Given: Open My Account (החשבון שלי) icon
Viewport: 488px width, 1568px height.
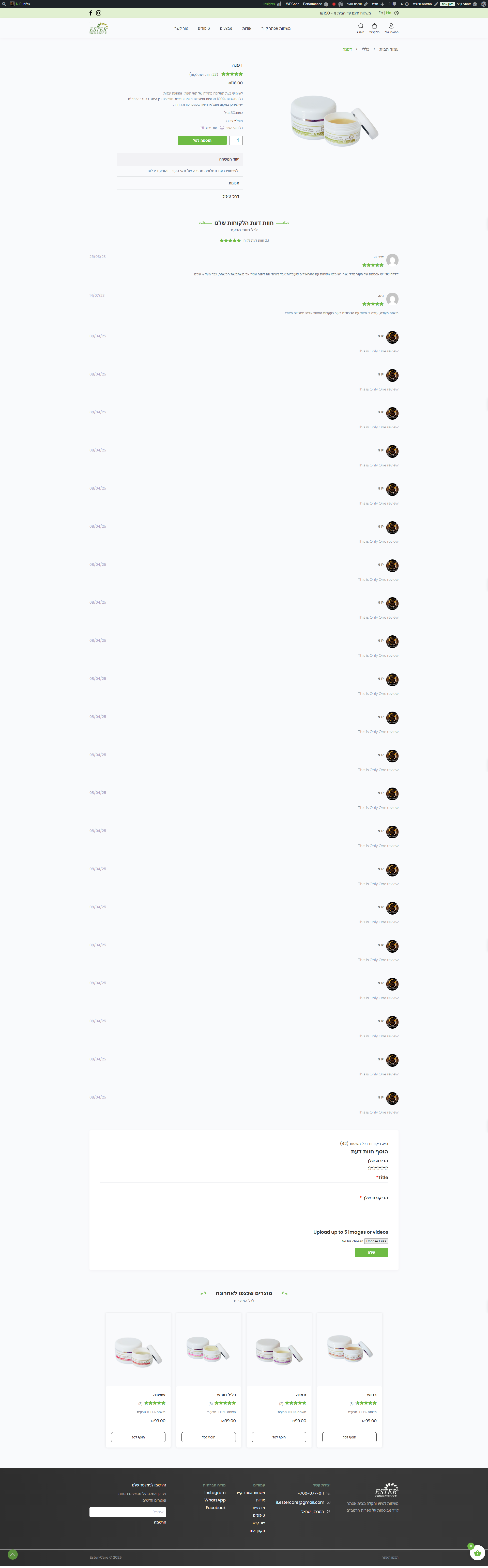Looking at the screenshot, I should pyautogui.click(x=391, y=27).
